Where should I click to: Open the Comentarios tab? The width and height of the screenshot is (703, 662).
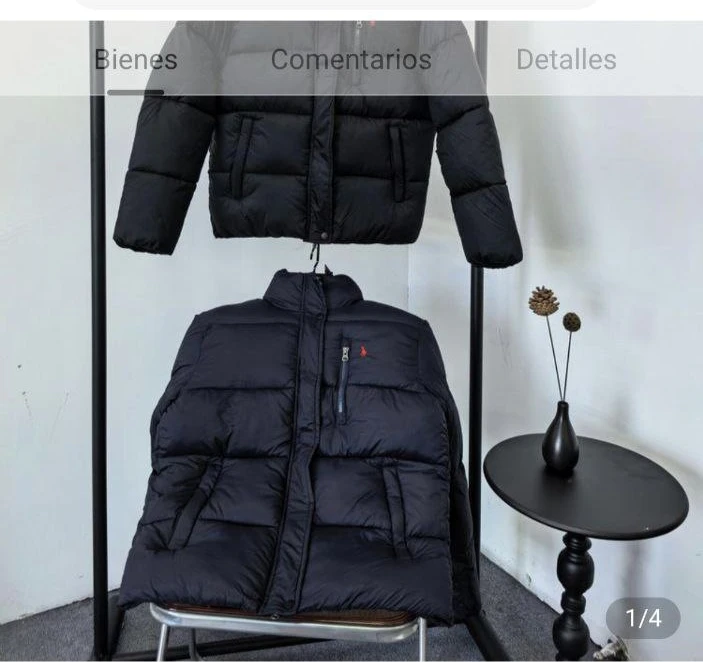[351, 60]
